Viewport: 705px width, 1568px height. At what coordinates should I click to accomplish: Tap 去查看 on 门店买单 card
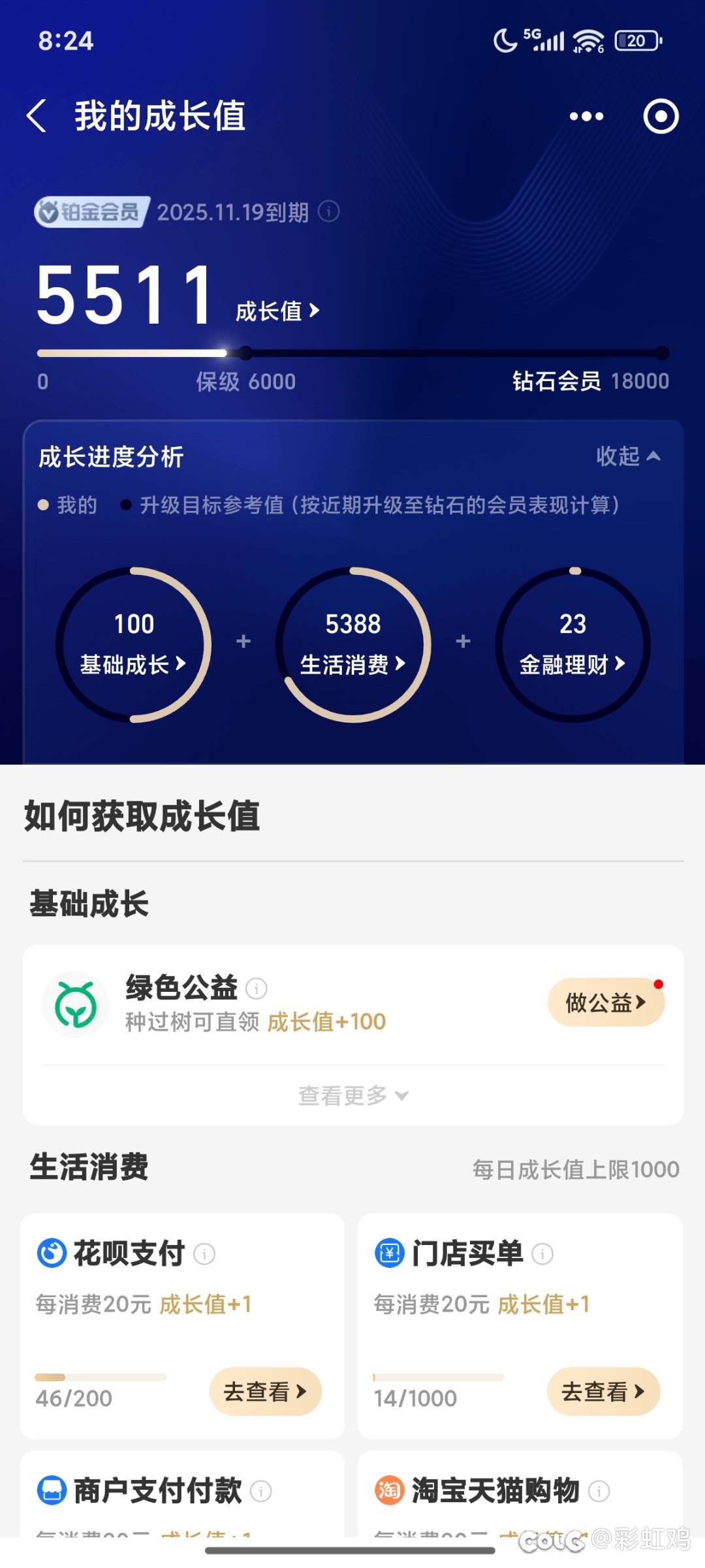click(x=603, y=1392)
